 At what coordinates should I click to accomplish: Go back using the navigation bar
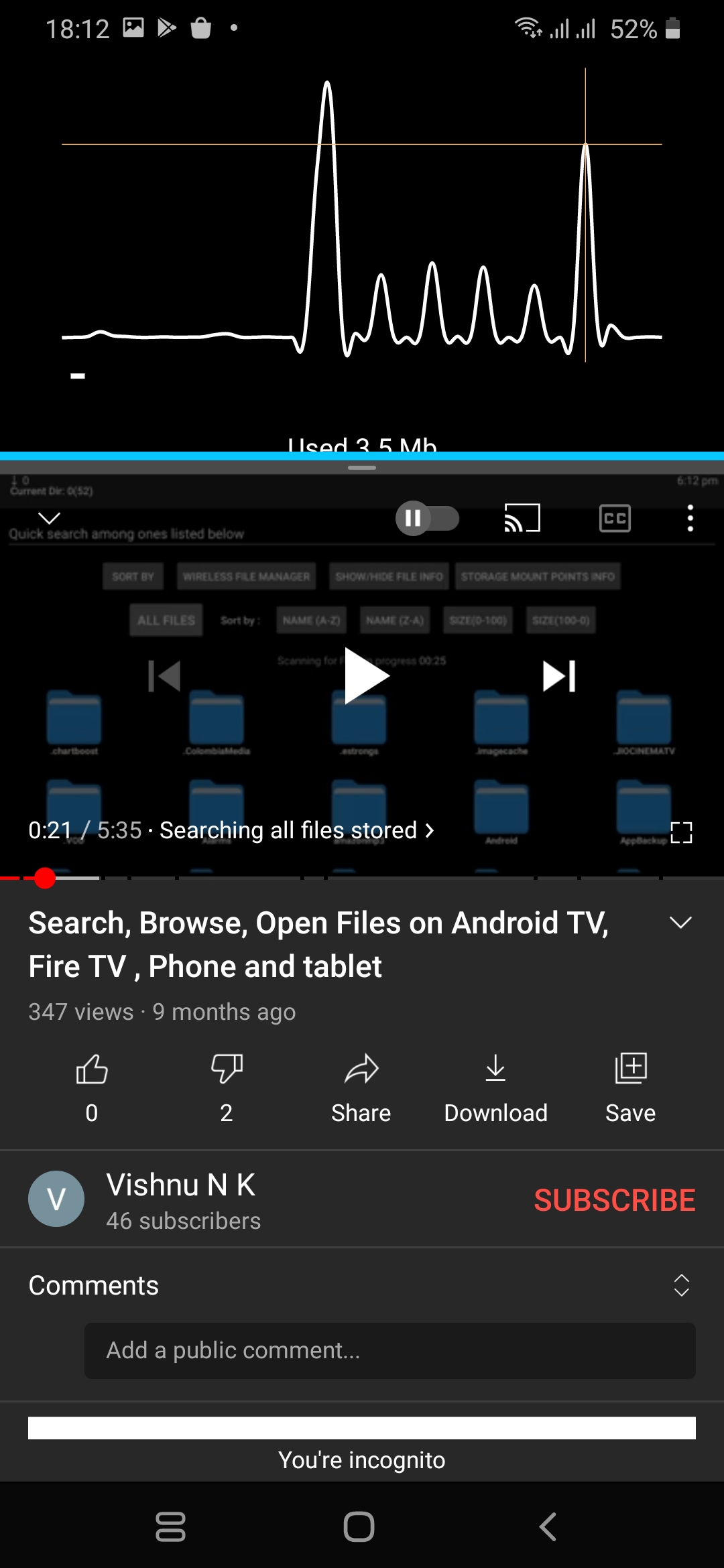click(x=548, y=1527)
